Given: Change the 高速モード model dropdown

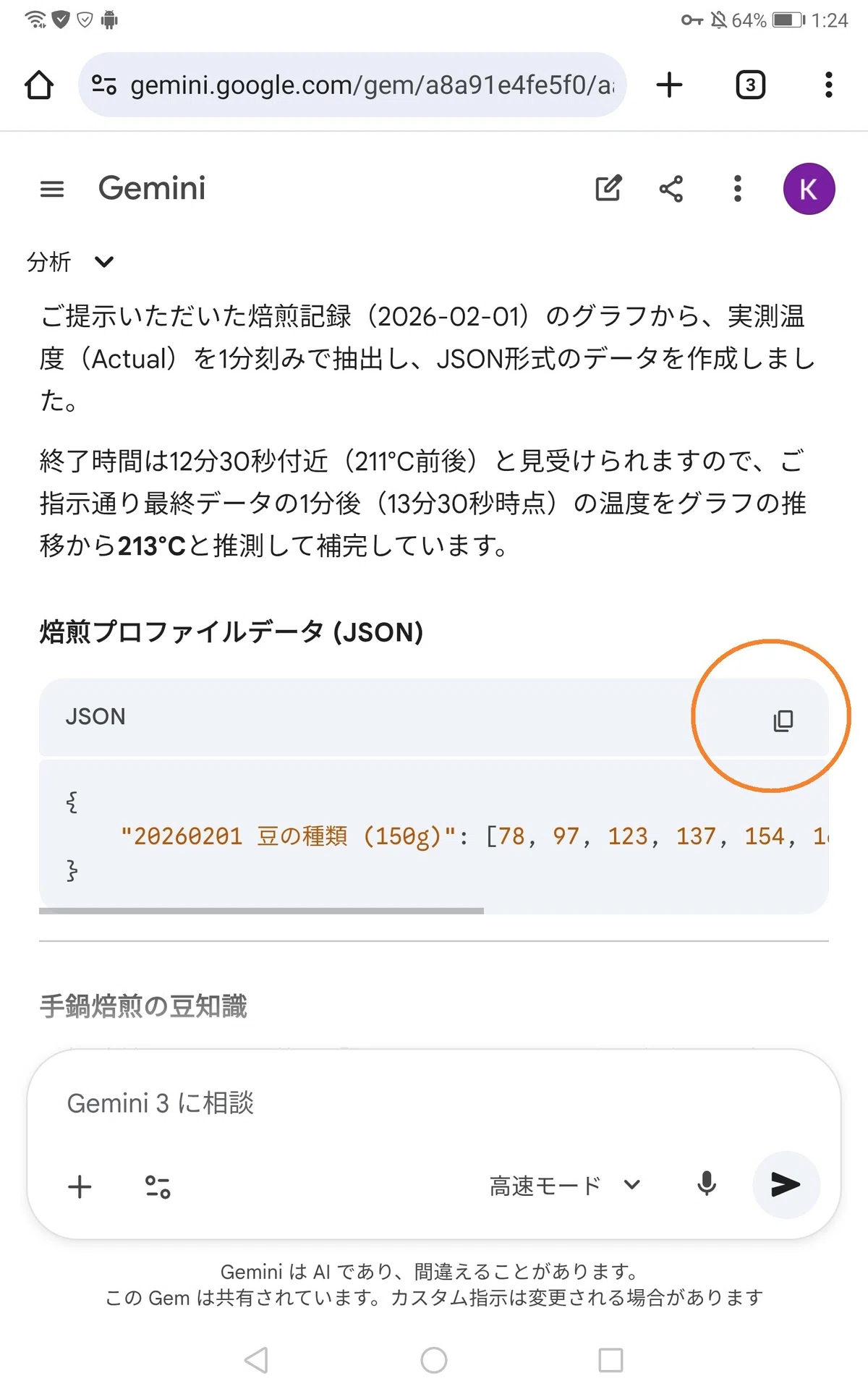Looking at the screenshot, I should (565, 1186).
